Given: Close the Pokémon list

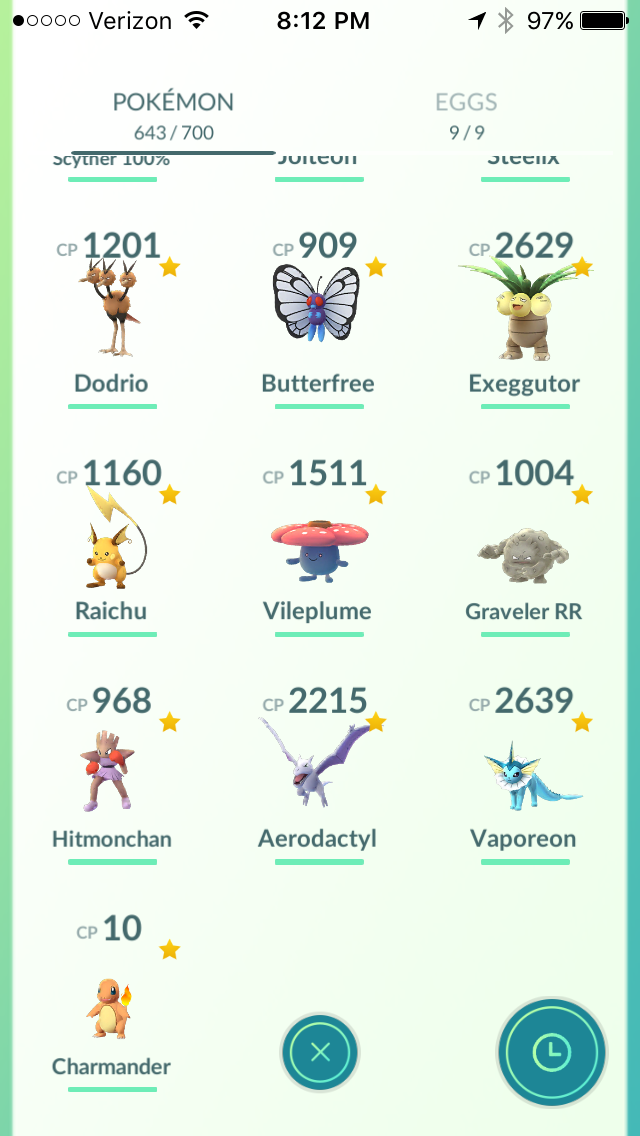Looking at the screenshot, I should click(320, 1052).
